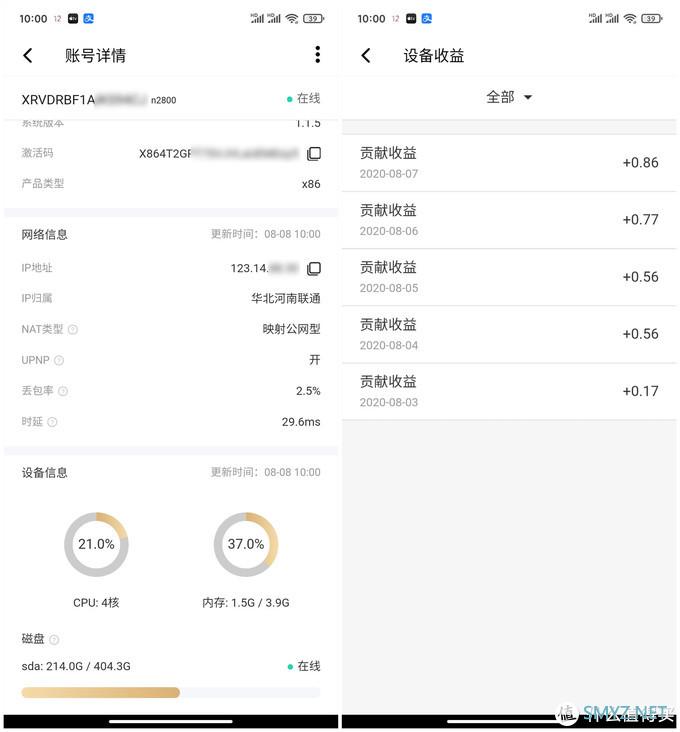Go back from the 设备收益 page
Image resolution: width=680 pixels, height=732 pixels.
coord(366,56)
